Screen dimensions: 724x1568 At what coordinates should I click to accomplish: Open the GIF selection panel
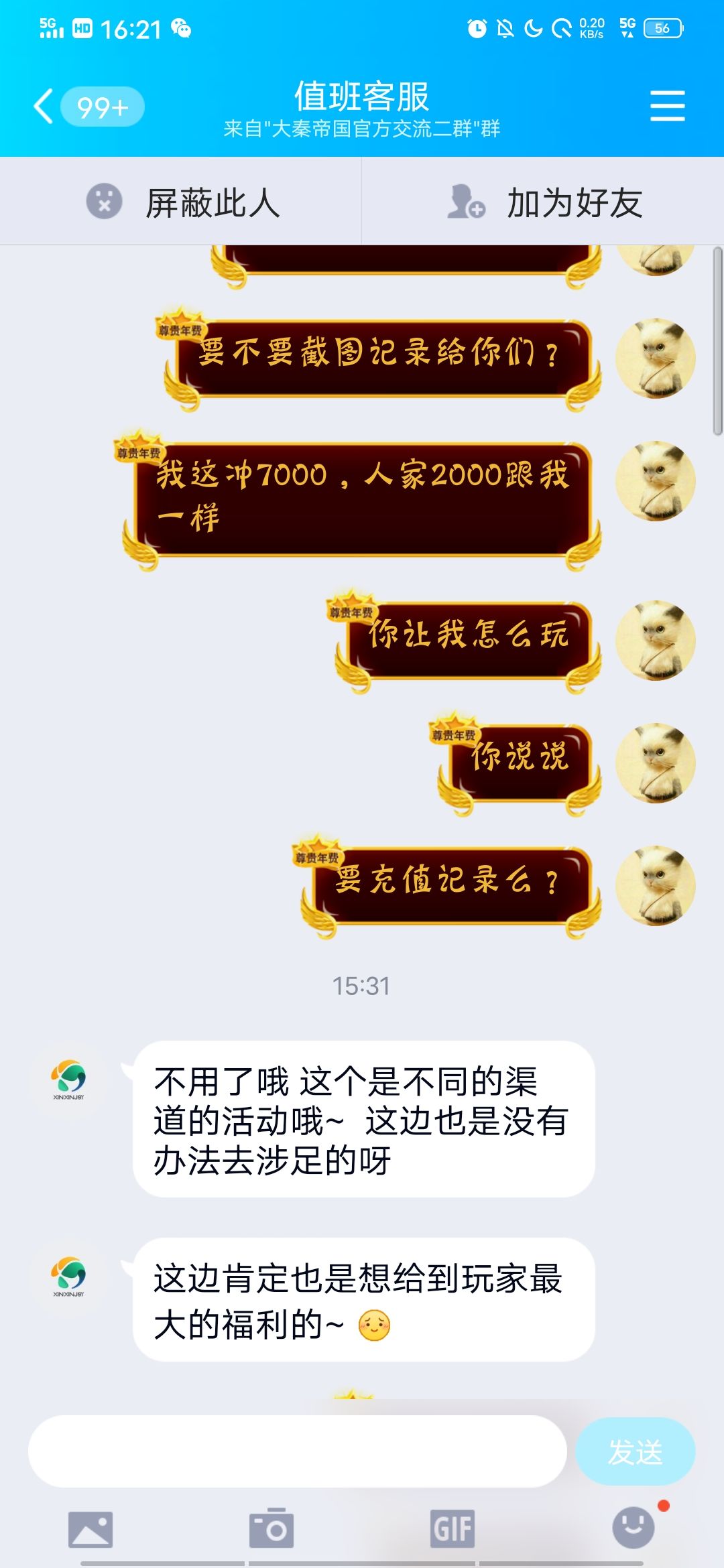tap(452, 1530)
